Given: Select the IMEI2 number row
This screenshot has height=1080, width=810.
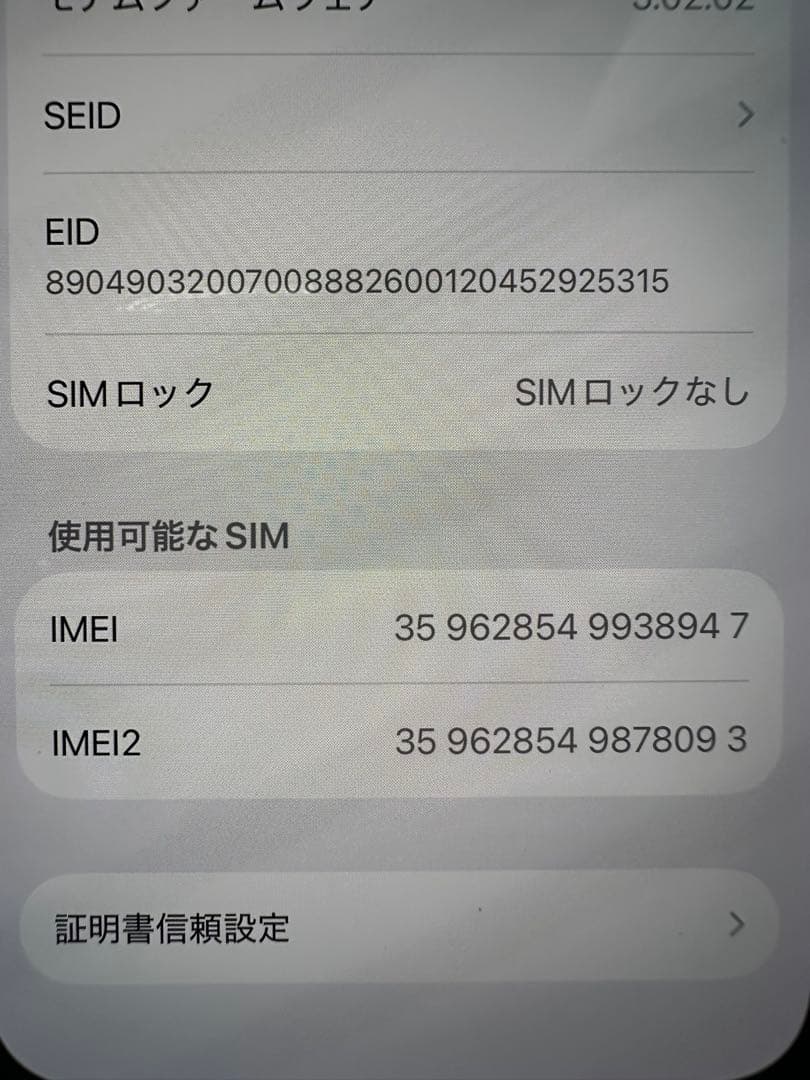Looking at the screenshot, I should (x=400, y=740).
